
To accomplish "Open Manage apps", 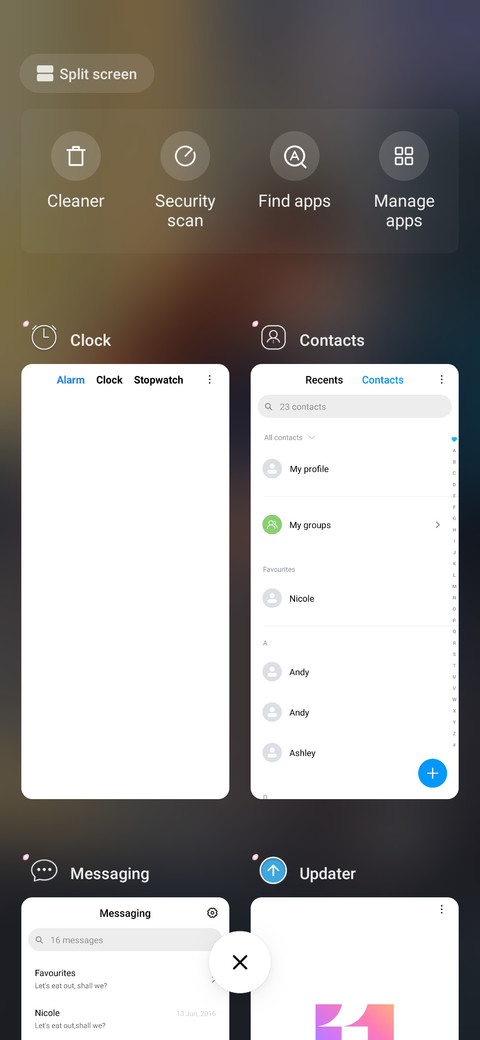I will pos(404,180).
